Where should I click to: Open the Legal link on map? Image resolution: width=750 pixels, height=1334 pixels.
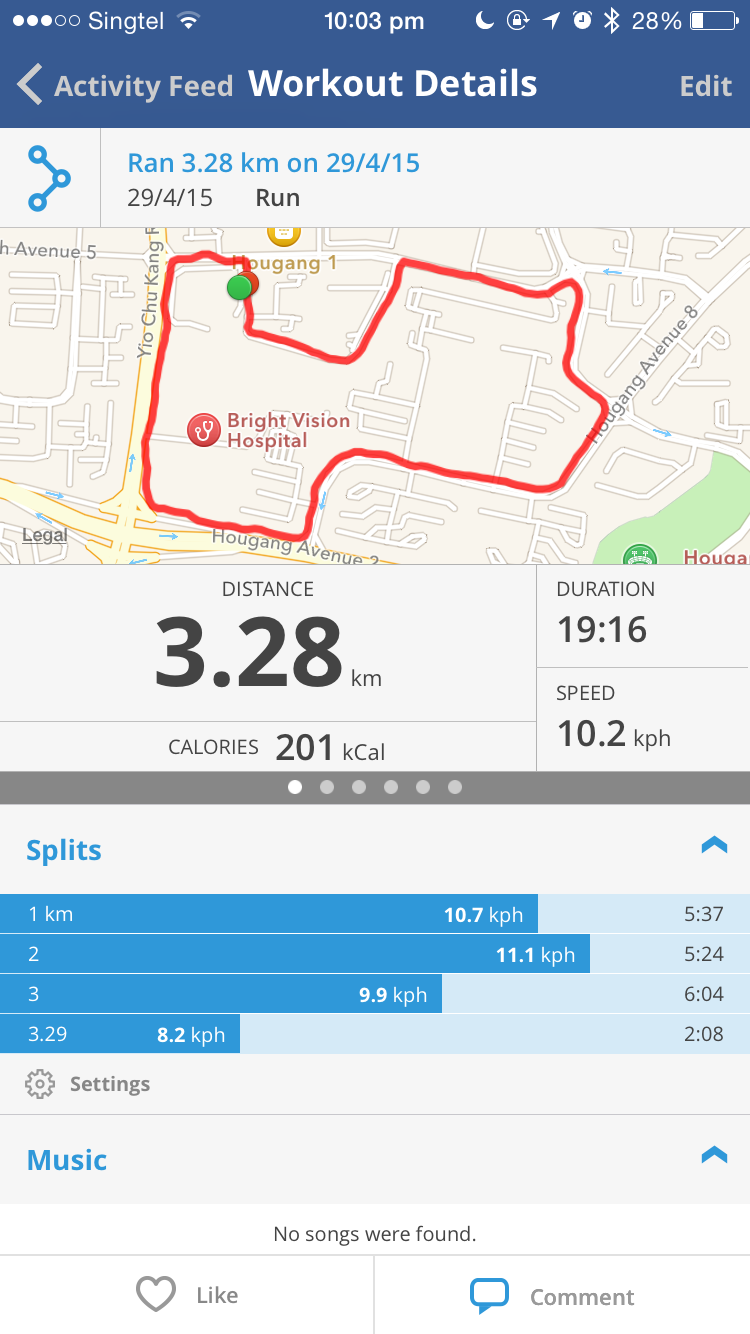point(45,535)
